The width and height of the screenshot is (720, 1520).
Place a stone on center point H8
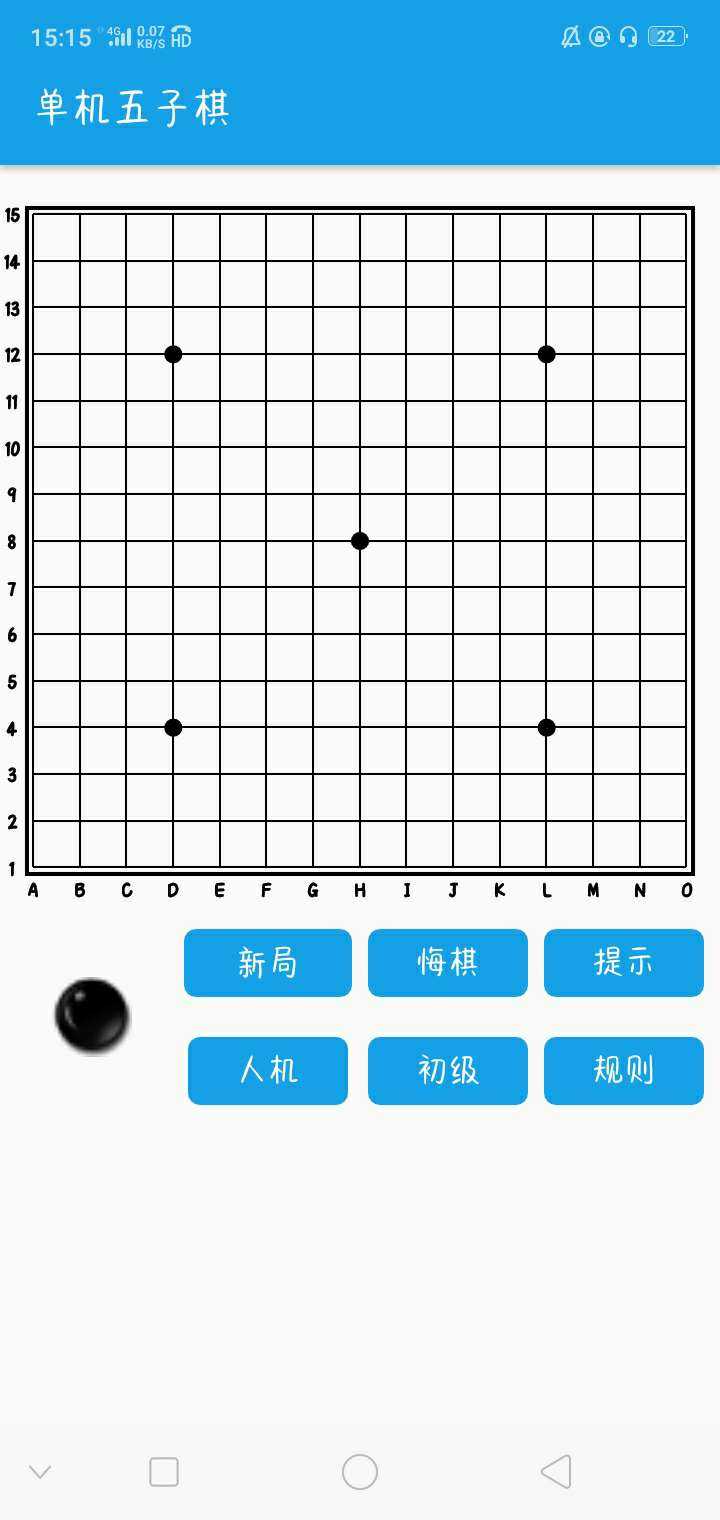click(360, 541)
